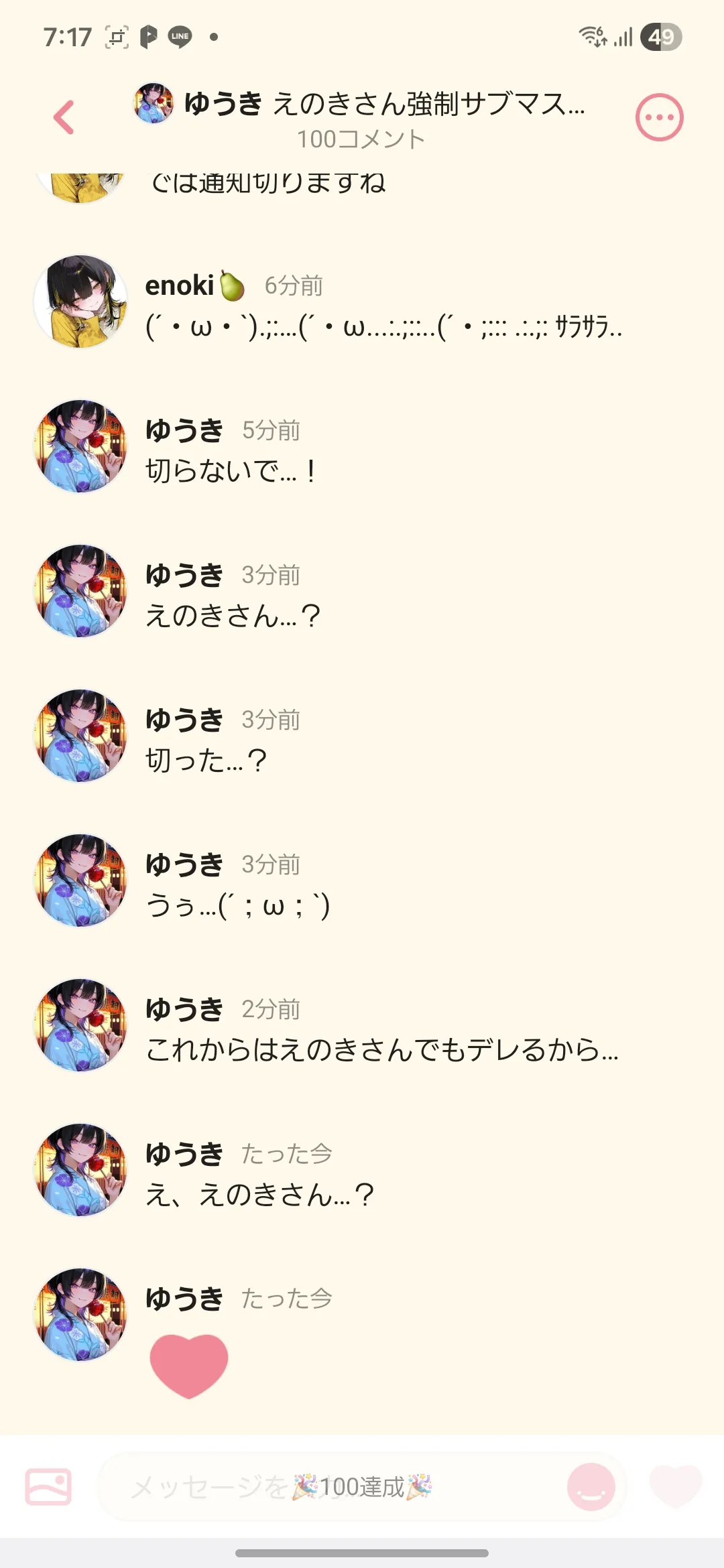Send a heart reaction from the bottom bar
The height and width of the screenshot is (1568, 724).
point(675,1486)
